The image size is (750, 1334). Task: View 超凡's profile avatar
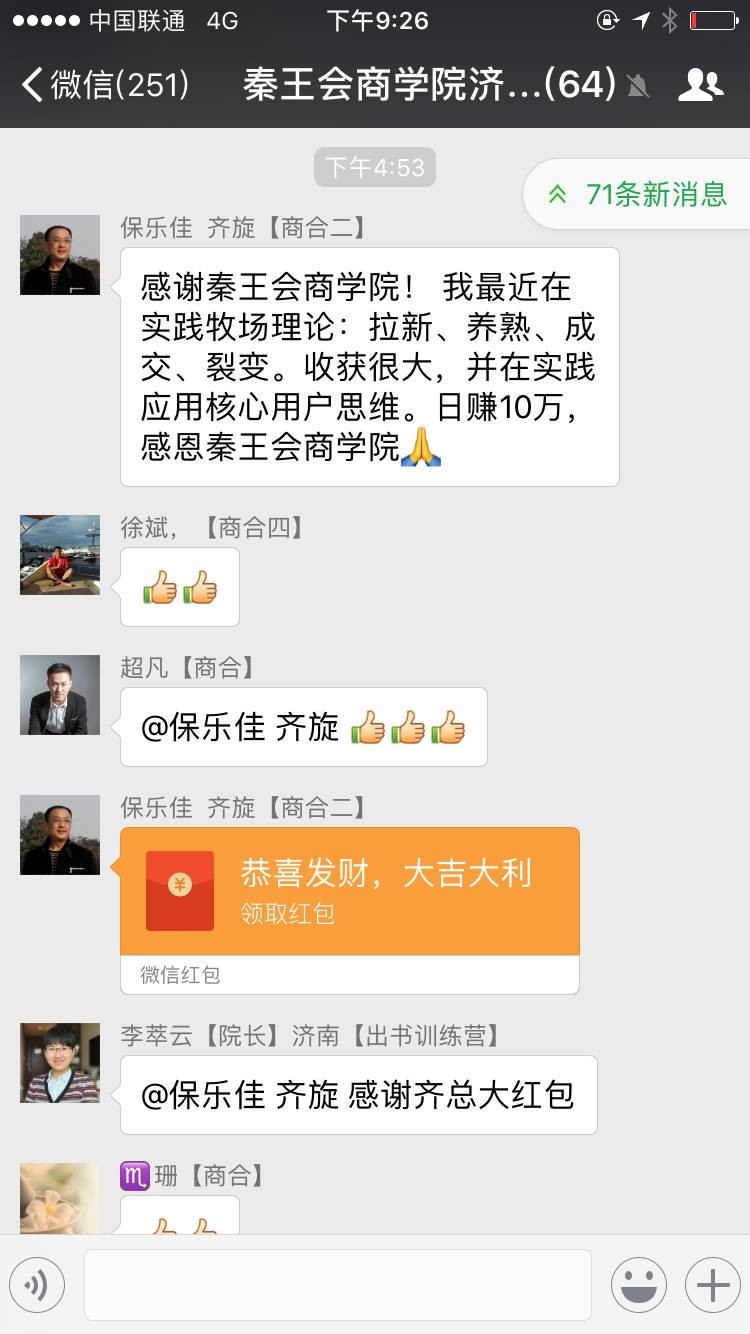pyautogui.click(x=60, y=695)
